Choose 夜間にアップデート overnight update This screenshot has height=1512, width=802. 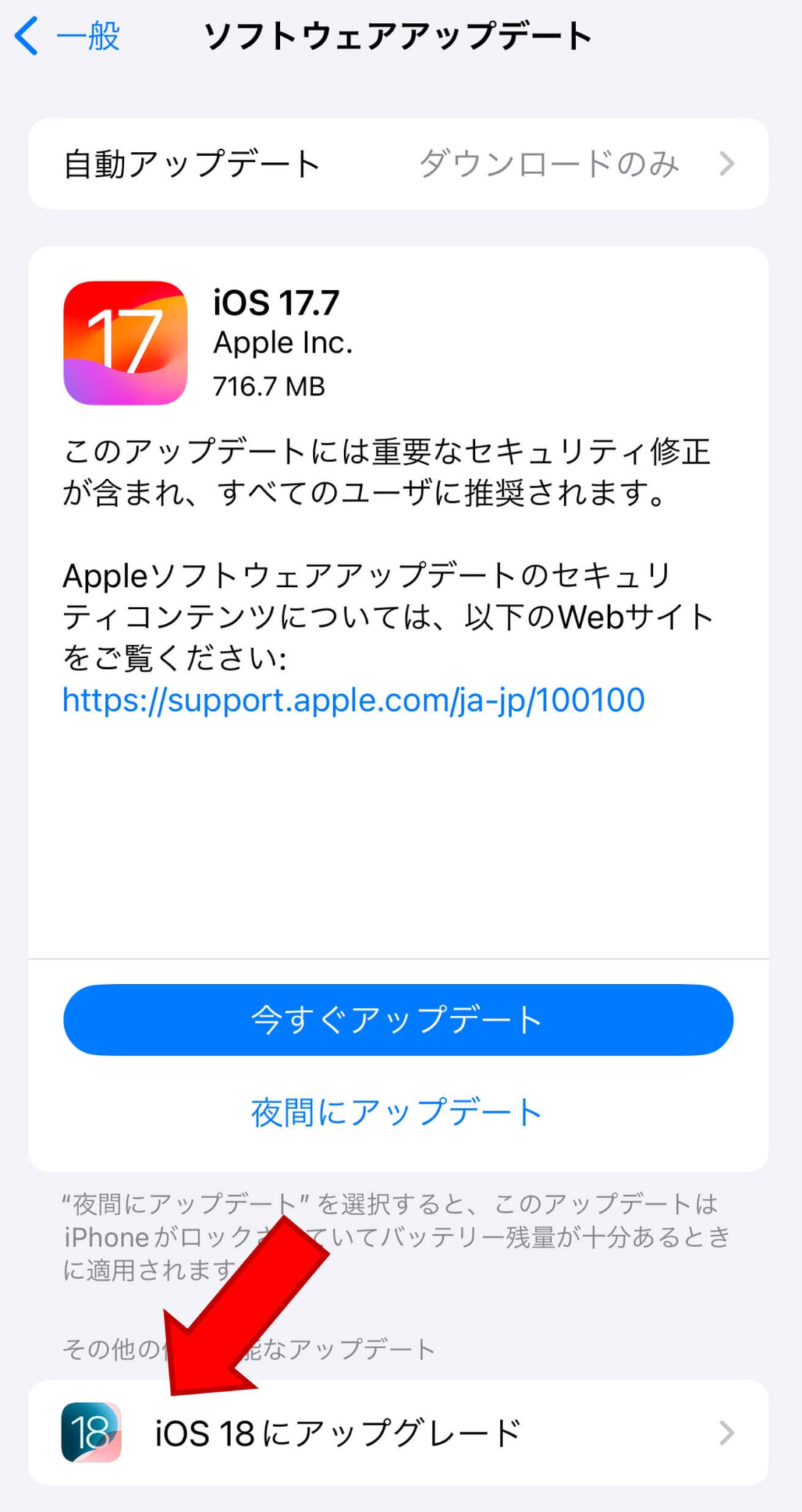point(399,1113)
